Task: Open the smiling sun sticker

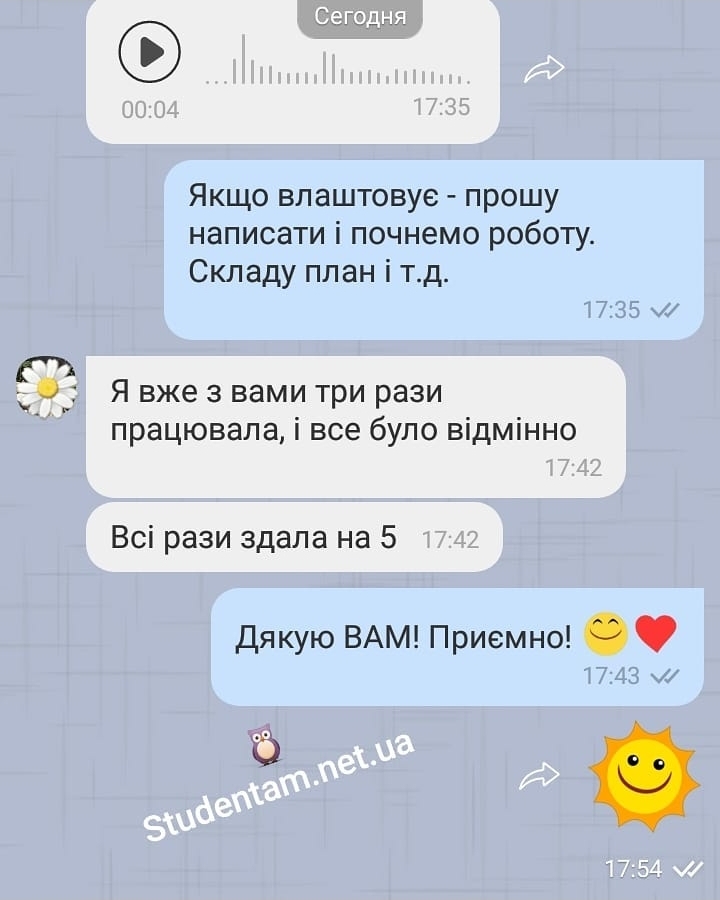Action: (643, 775)
